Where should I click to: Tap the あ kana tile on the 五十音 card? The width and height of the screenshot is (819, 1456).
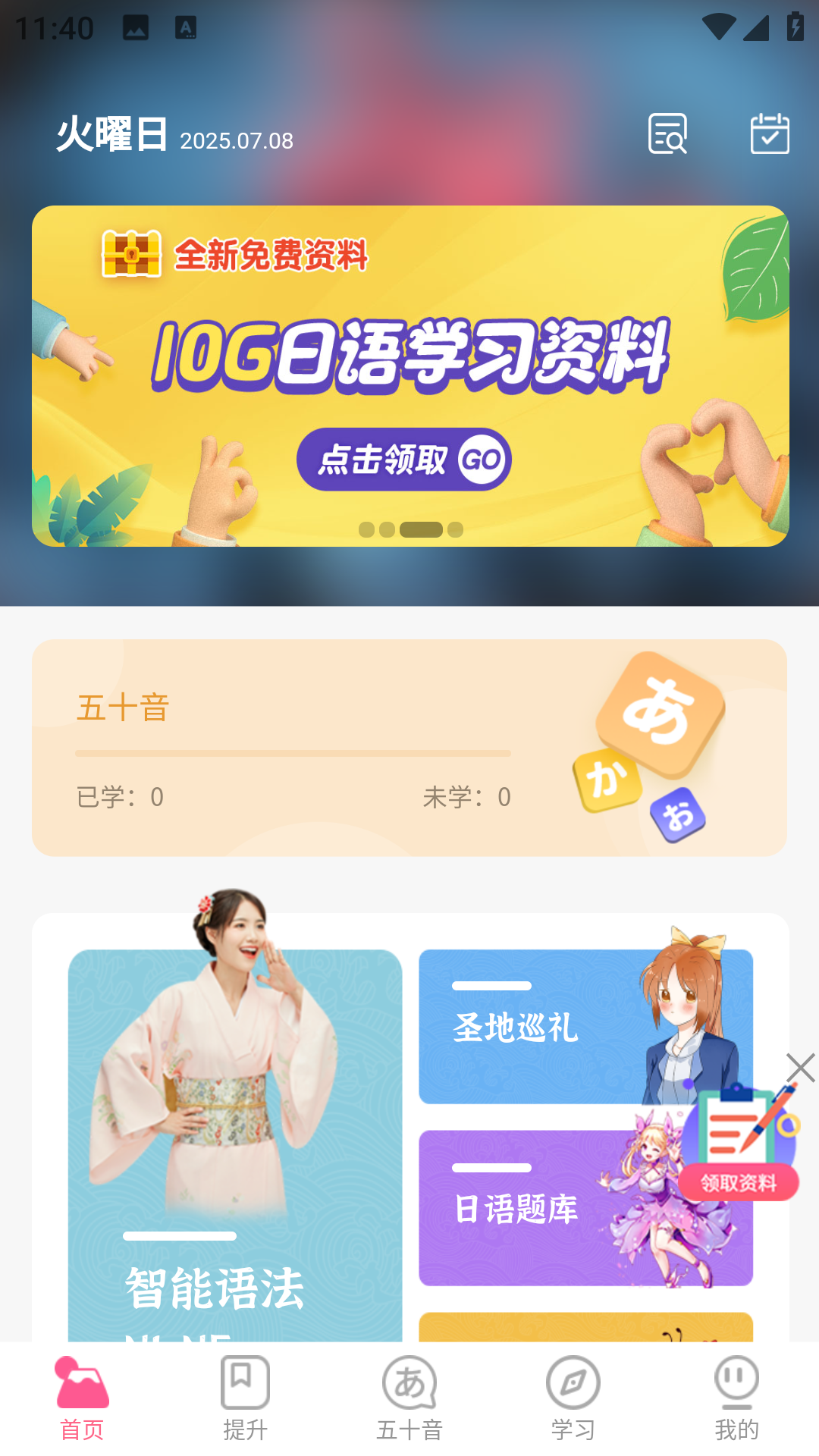coord(659,711)
